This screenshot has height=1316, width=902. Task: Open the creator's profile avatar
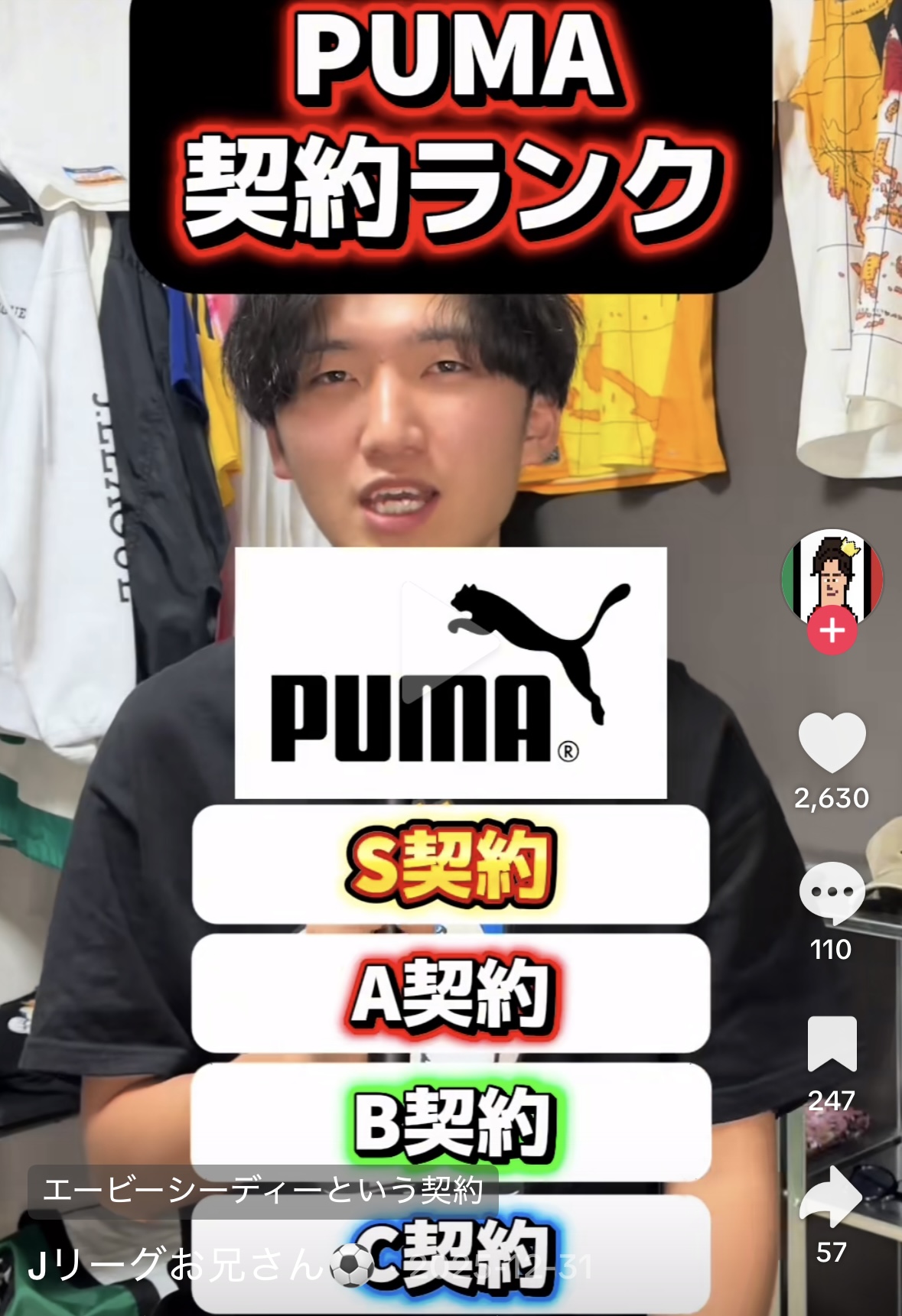coord(832,574)
